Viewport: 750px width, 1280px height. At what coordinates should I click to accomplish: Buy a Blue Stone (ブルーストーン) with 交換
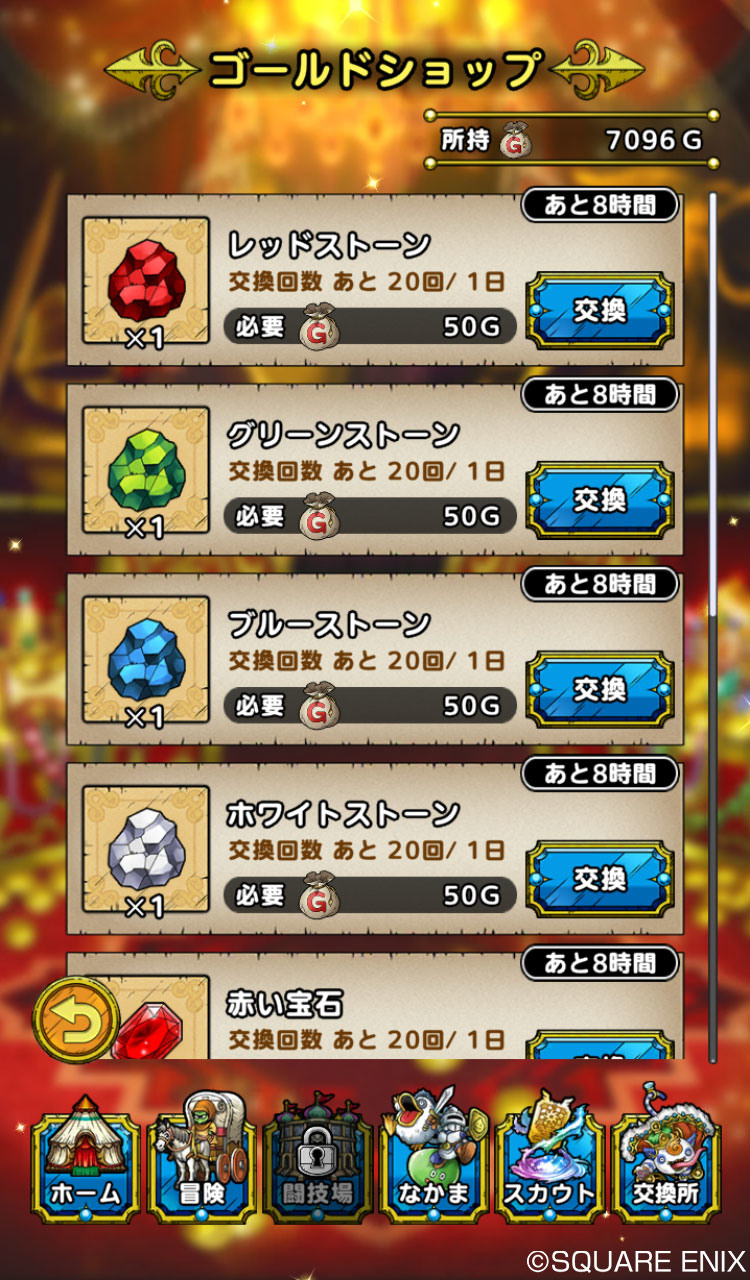pyautogui.click(x=600, y=689)
